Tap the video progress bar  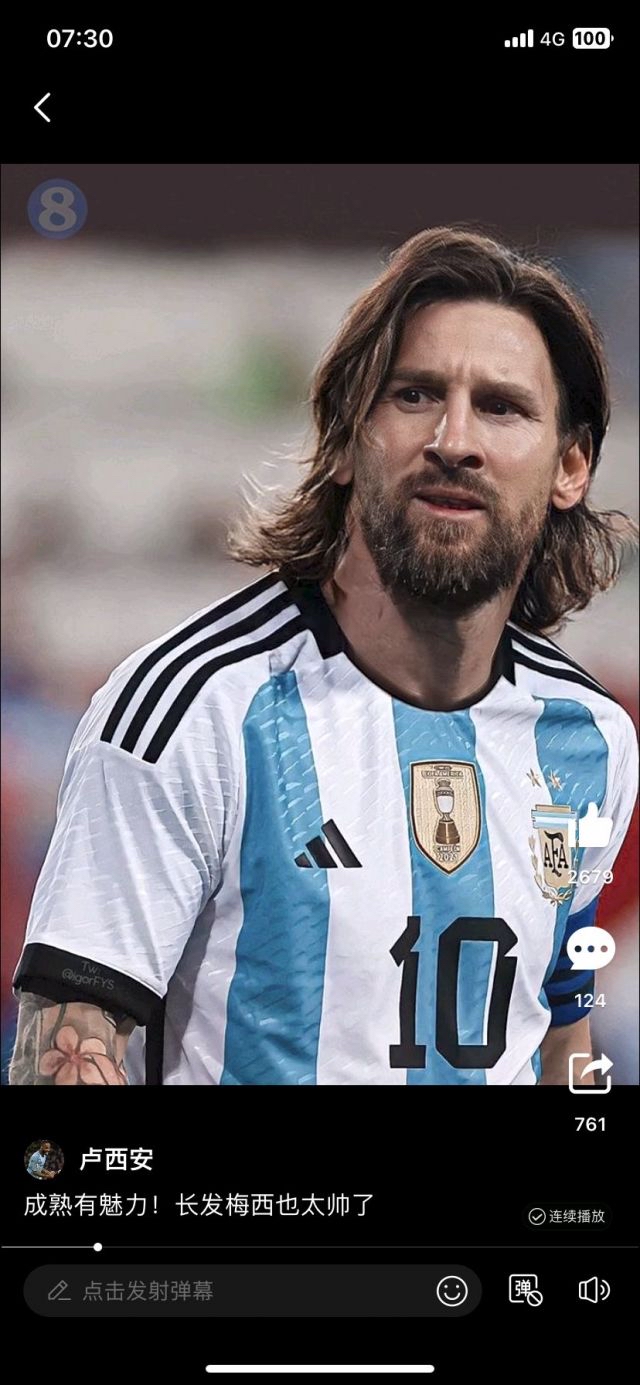320,1247
